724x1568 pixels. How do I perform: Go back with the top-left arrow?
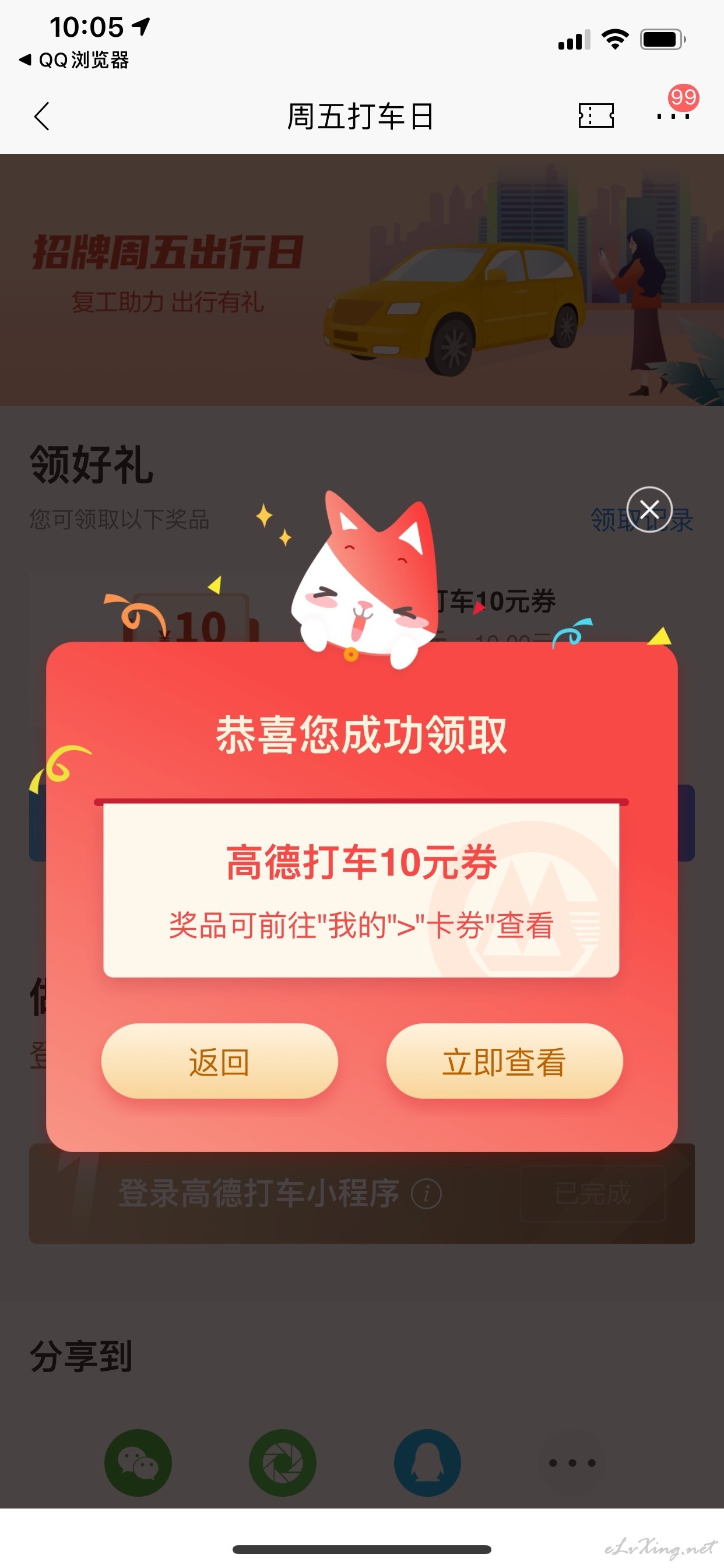(41, 116)
